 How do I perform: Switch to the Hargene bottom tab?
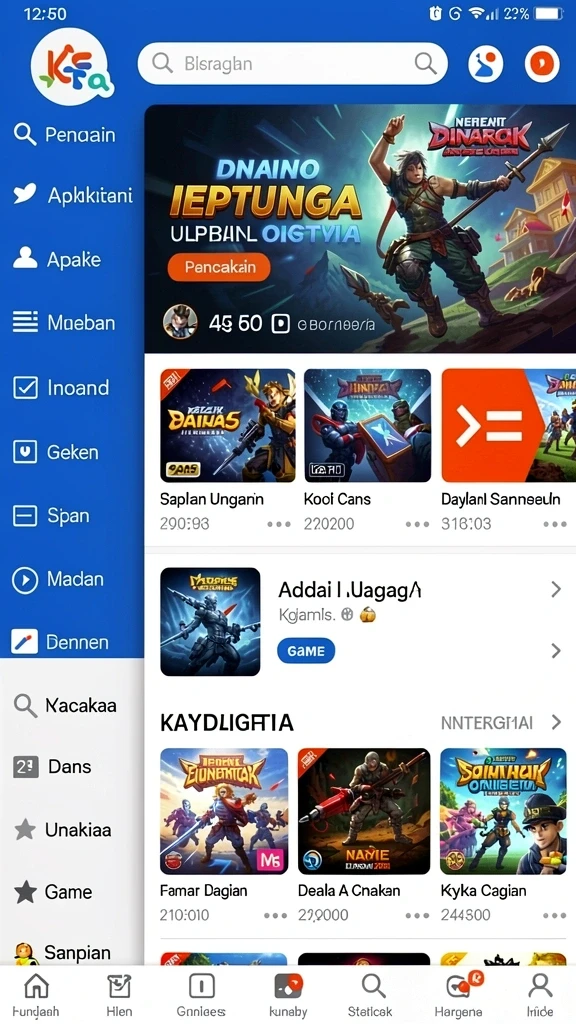(458, 995)
